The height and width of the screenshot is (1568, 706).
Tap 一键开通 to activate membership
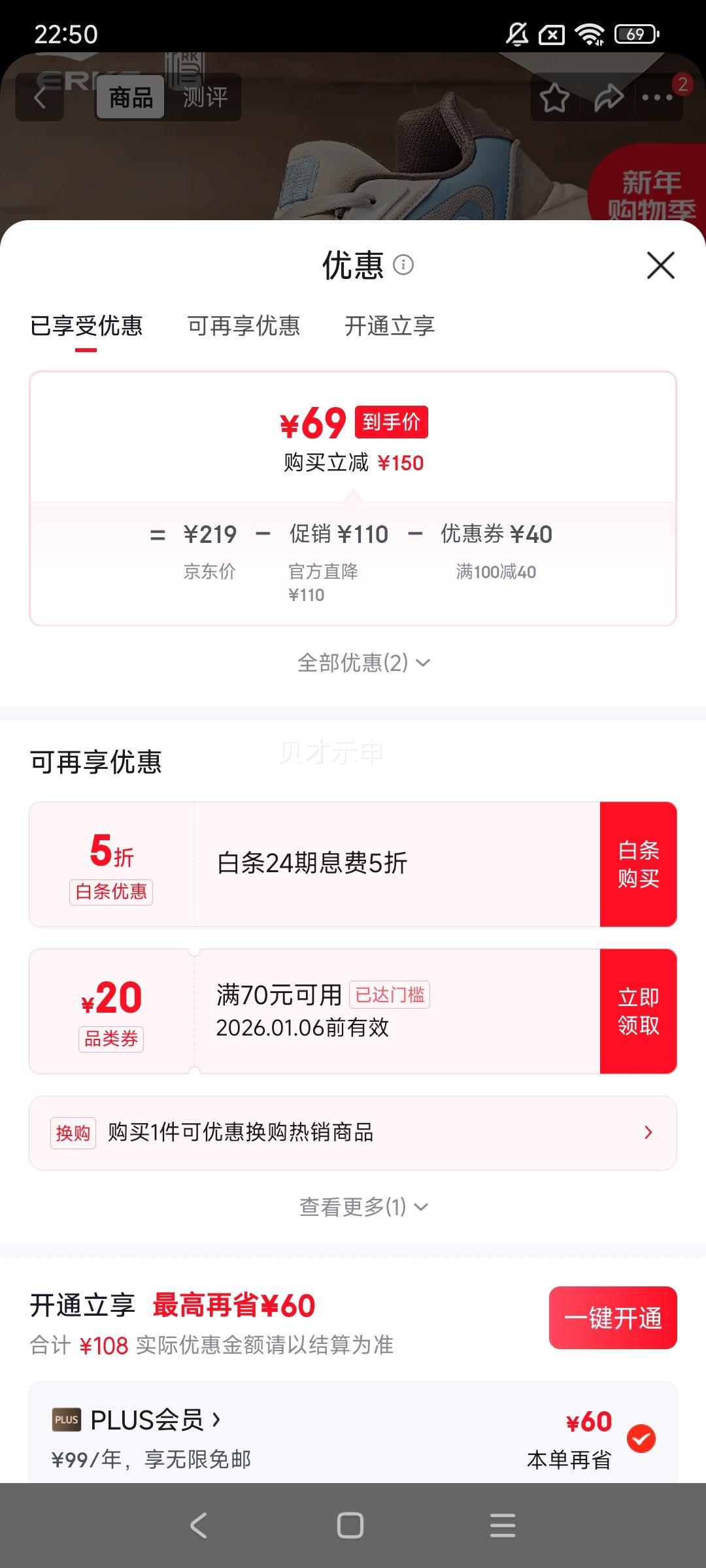[x=612, y=1318]
